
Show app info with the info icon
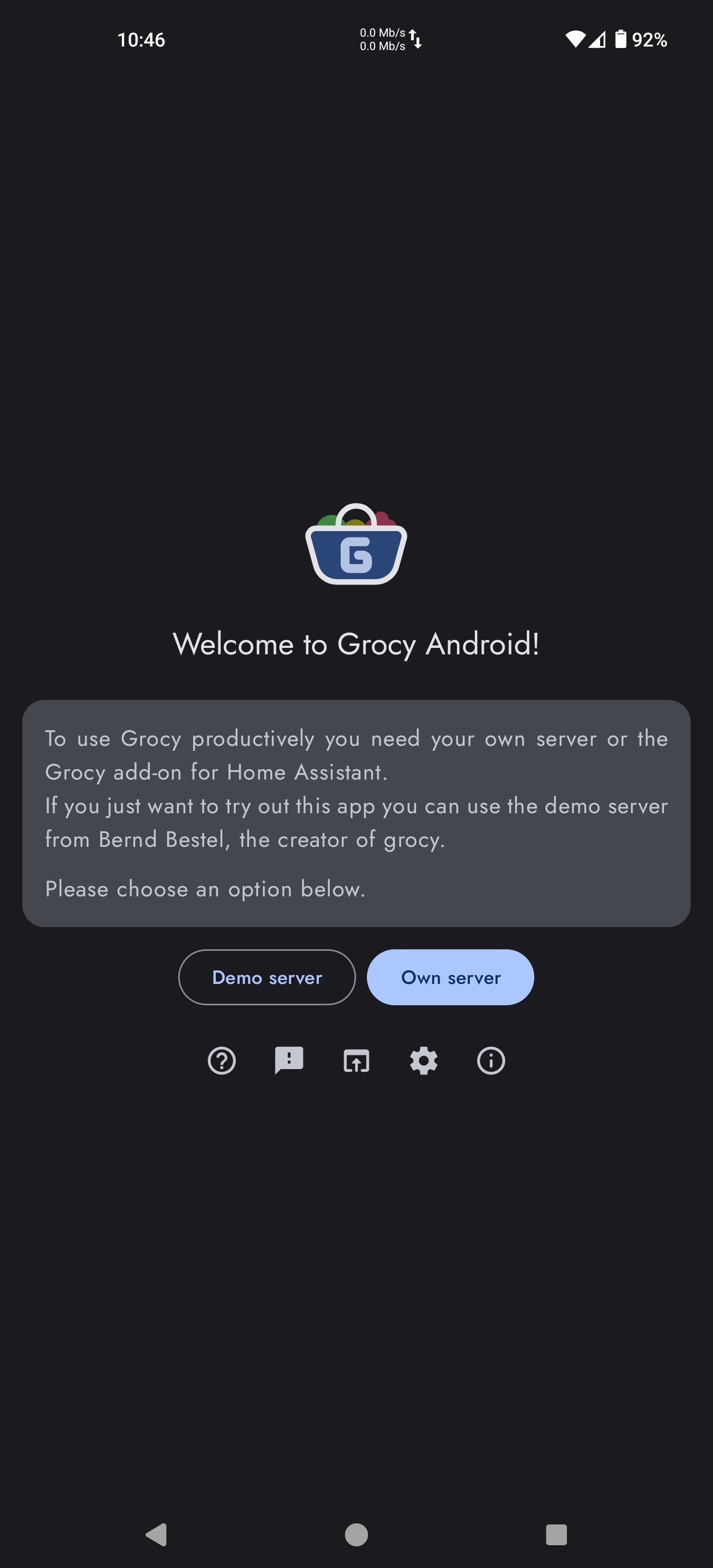[x=491, y=1061]
